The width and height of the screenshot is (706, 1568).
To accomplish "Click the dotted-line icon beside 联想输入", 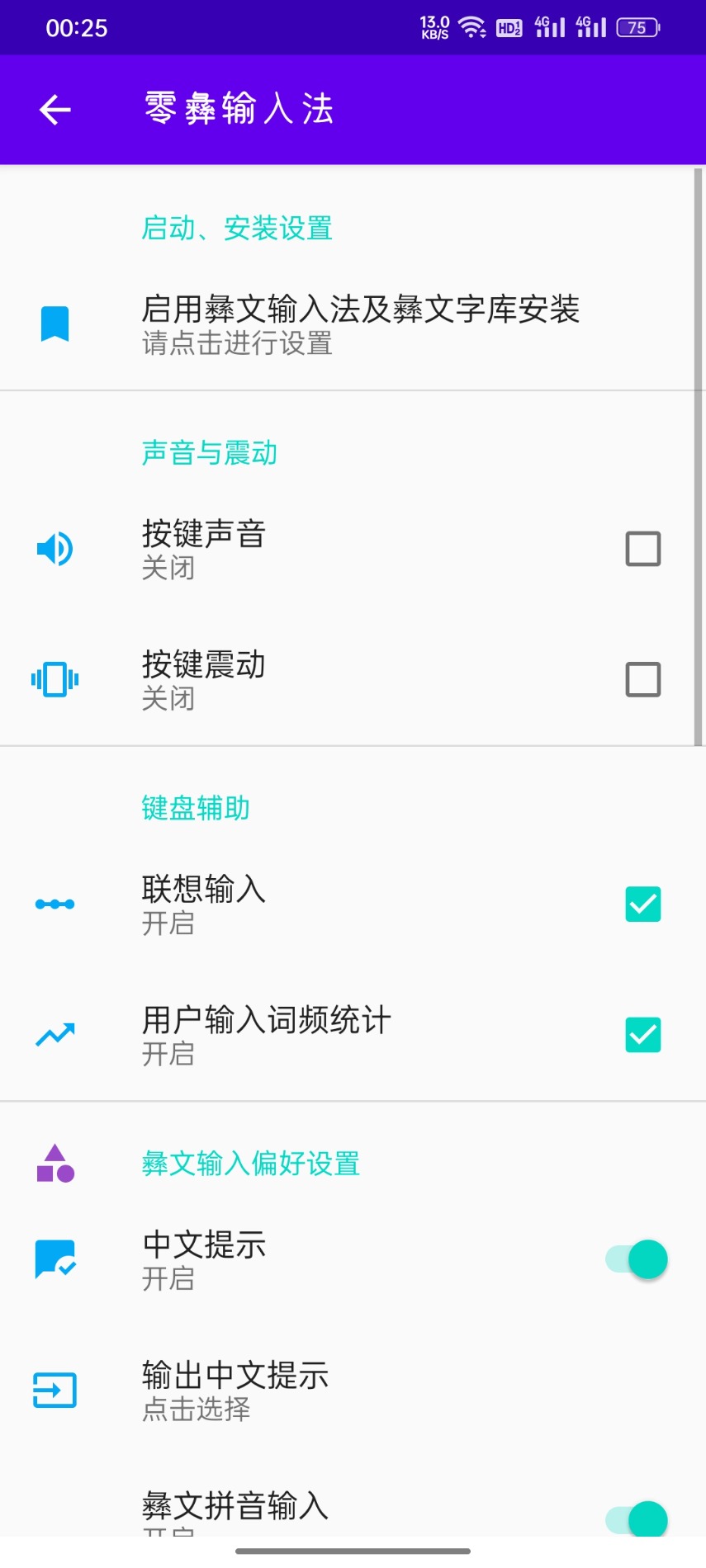I will pos(54,904).
